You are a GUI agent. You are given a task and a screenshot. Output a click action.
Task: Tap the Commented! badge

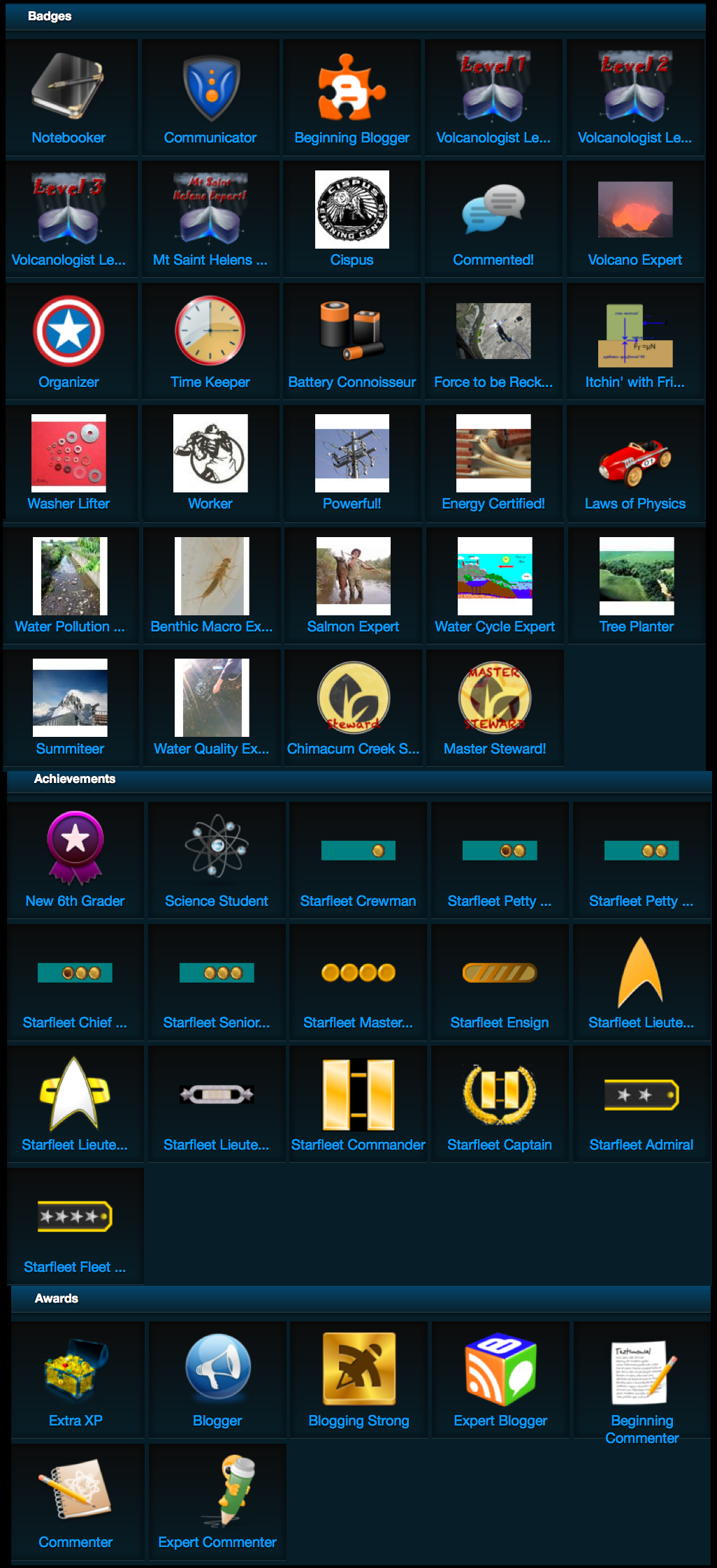point(493,219)
